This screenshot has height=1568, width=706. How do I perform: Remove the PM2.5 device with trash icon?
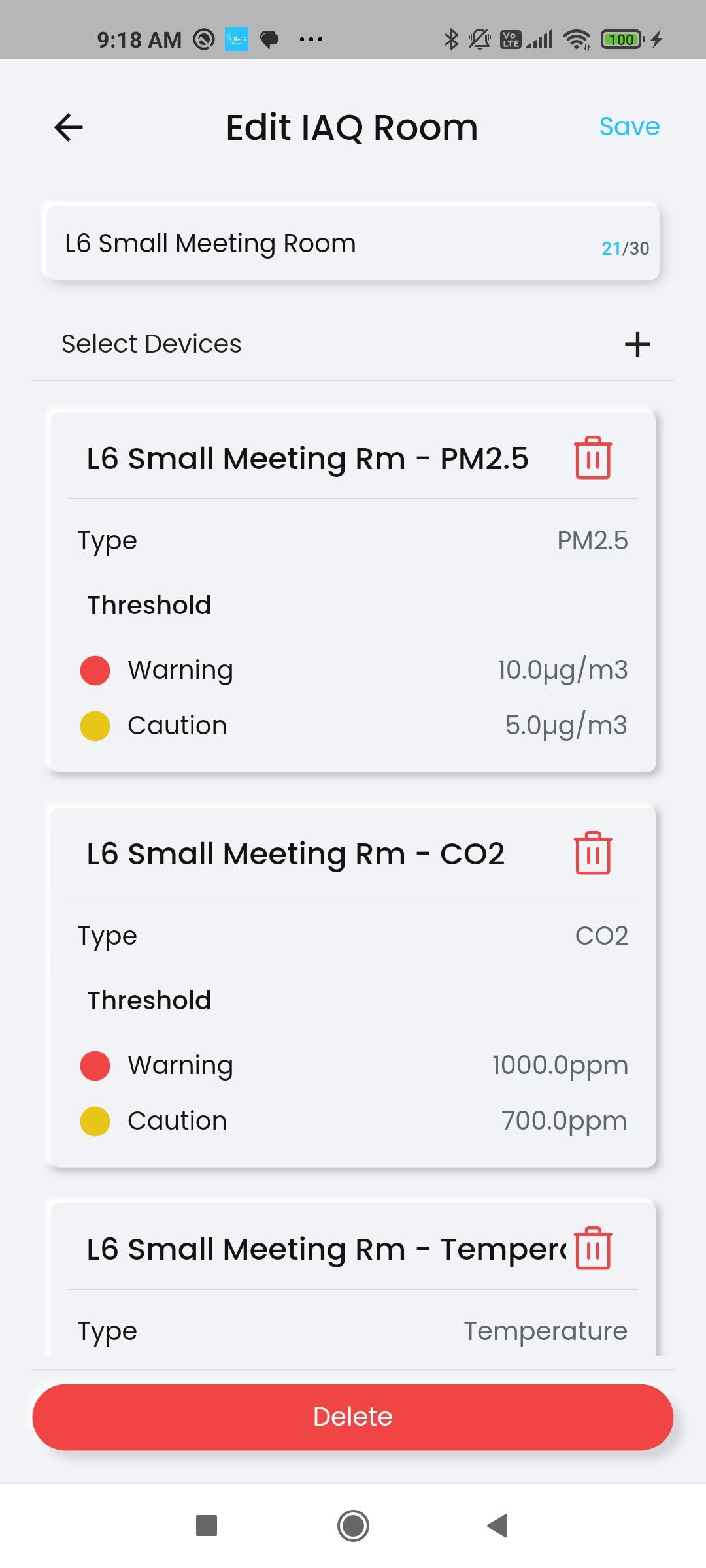593,458
